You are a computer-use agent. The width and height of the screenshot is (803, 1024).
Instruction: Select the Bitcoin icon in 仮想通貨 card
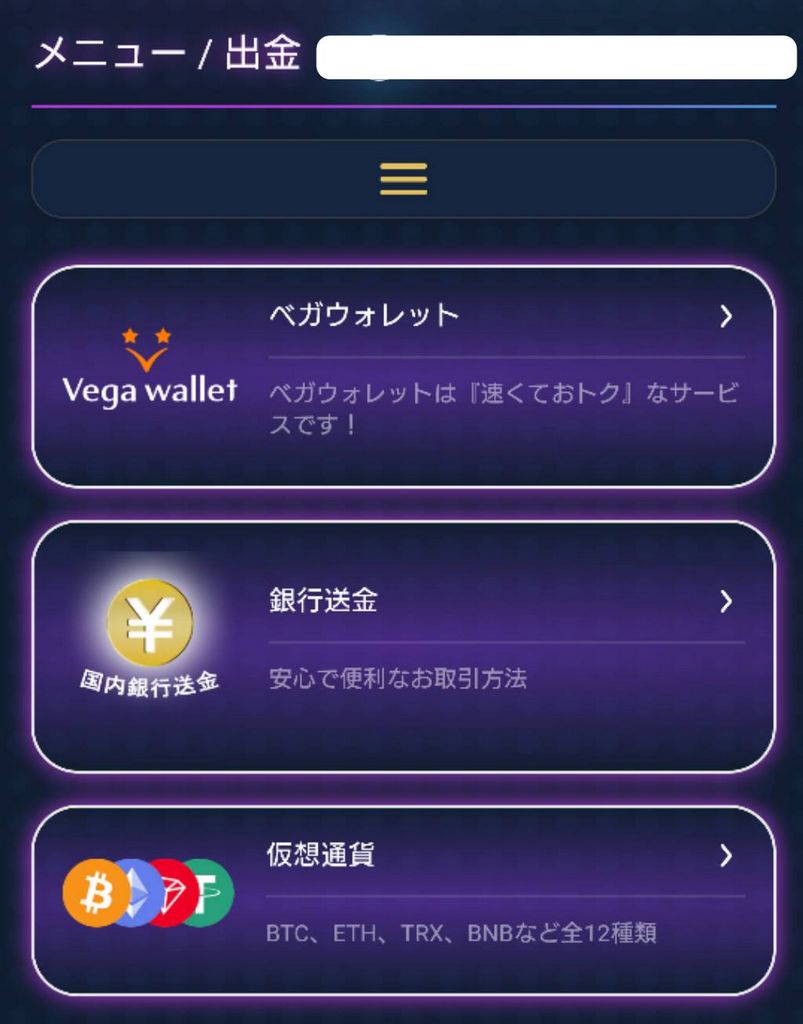click(95, 893)
